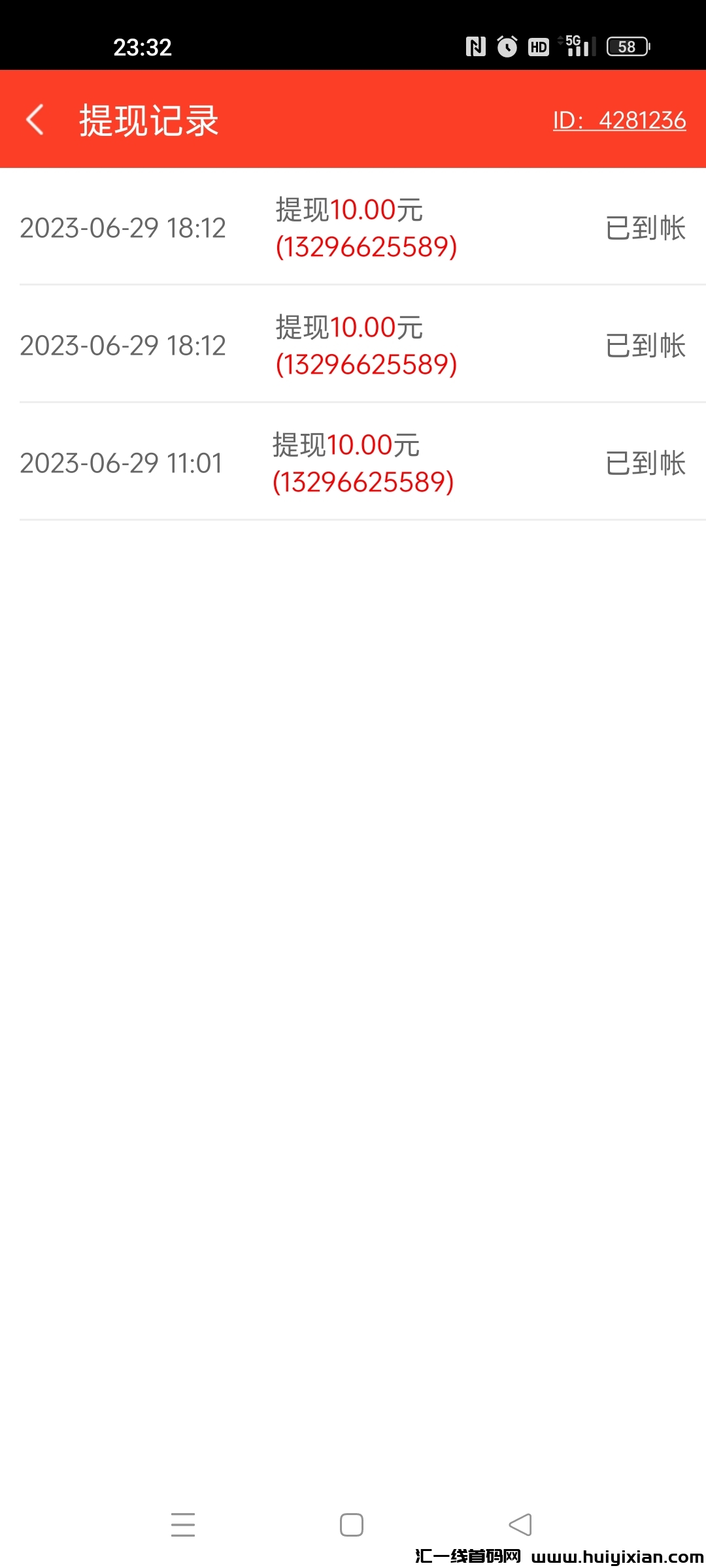Tap 提现10.00元 on the third record
The height and width of the screenshot is (1568, 706).
pos(348,446)
